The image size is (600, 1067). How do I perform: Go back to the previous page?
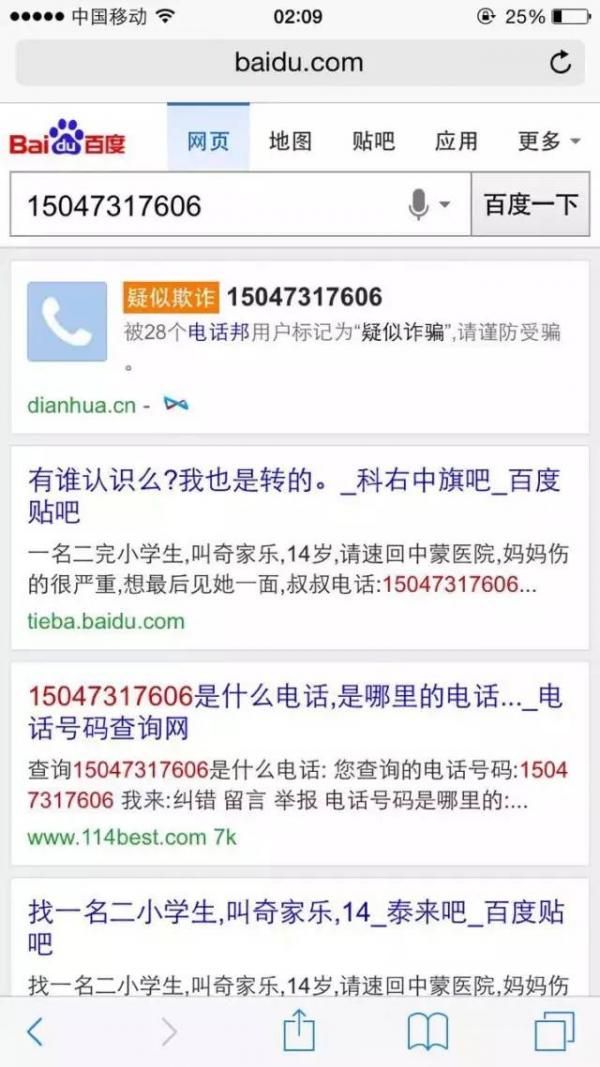tap(35, 1031)
